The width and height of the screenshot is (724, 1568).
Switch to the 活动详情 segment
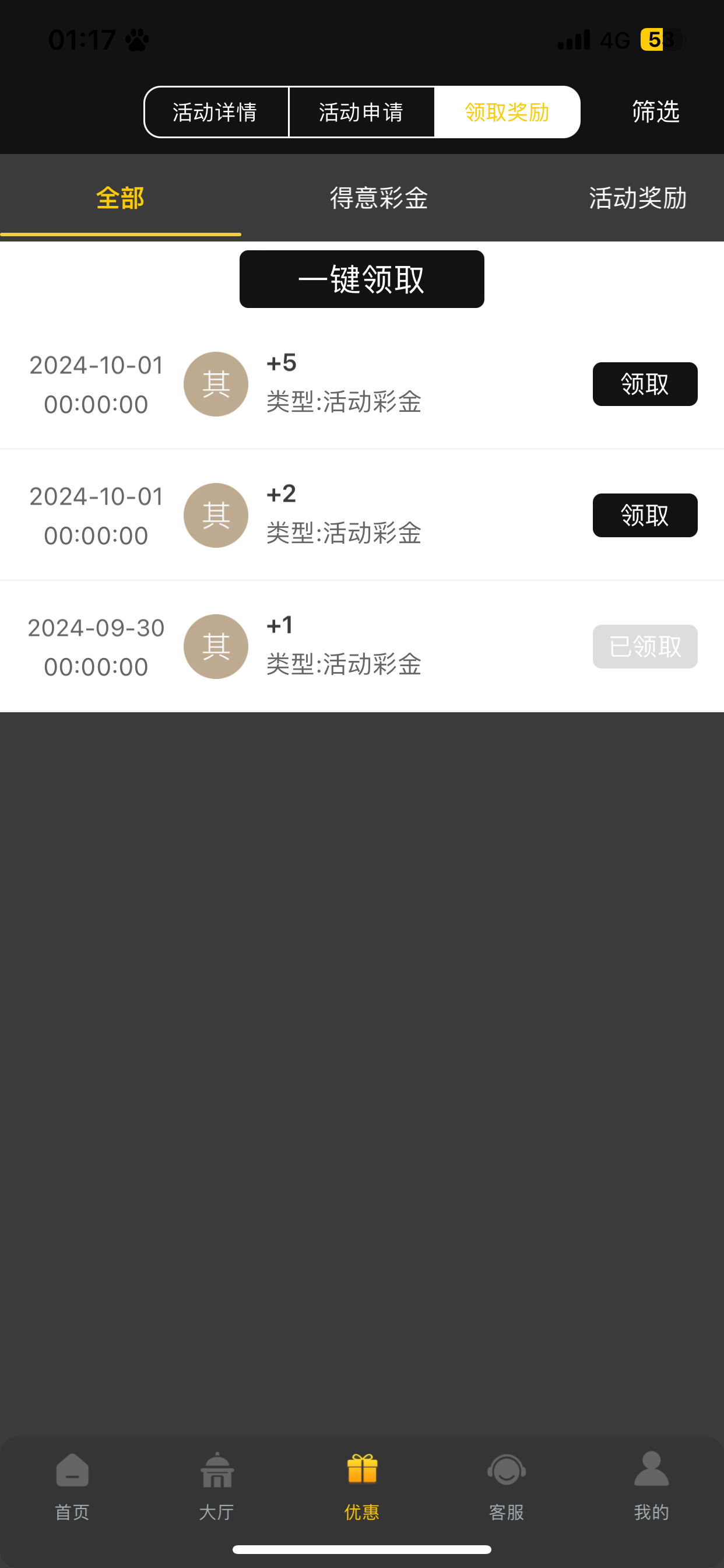click(215, 112)
